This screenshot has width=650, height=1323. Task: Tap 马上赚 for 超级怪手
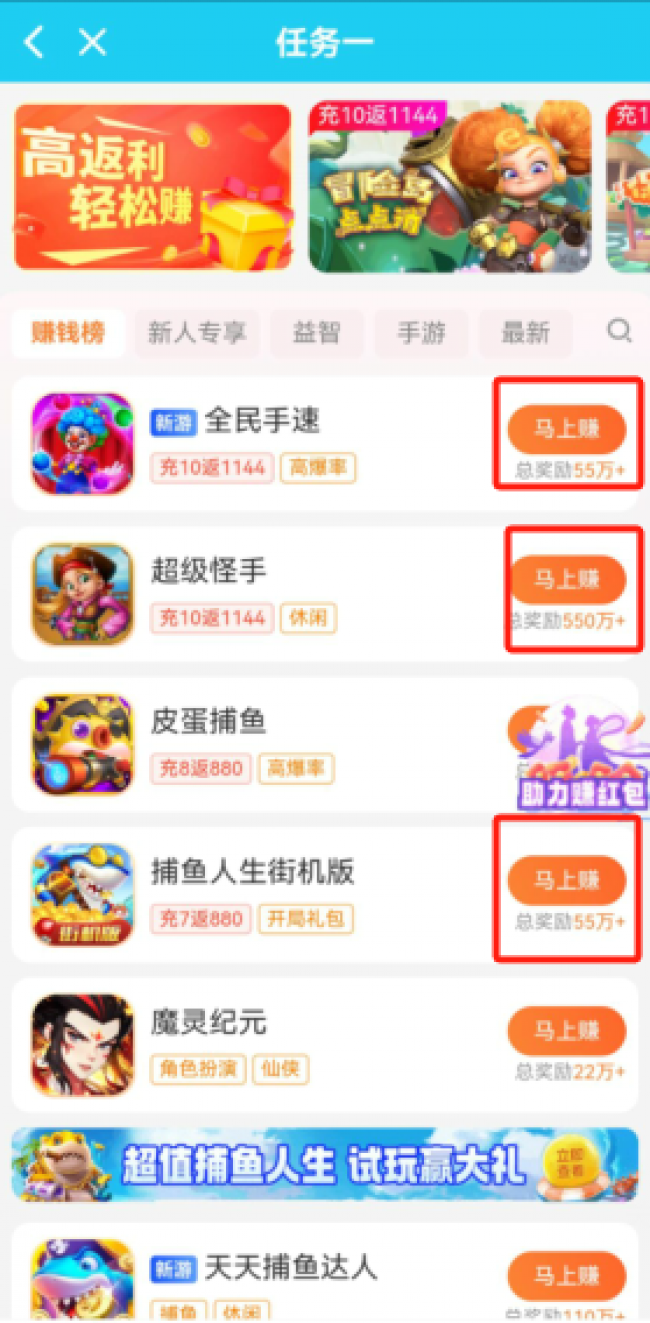[566, 579]
